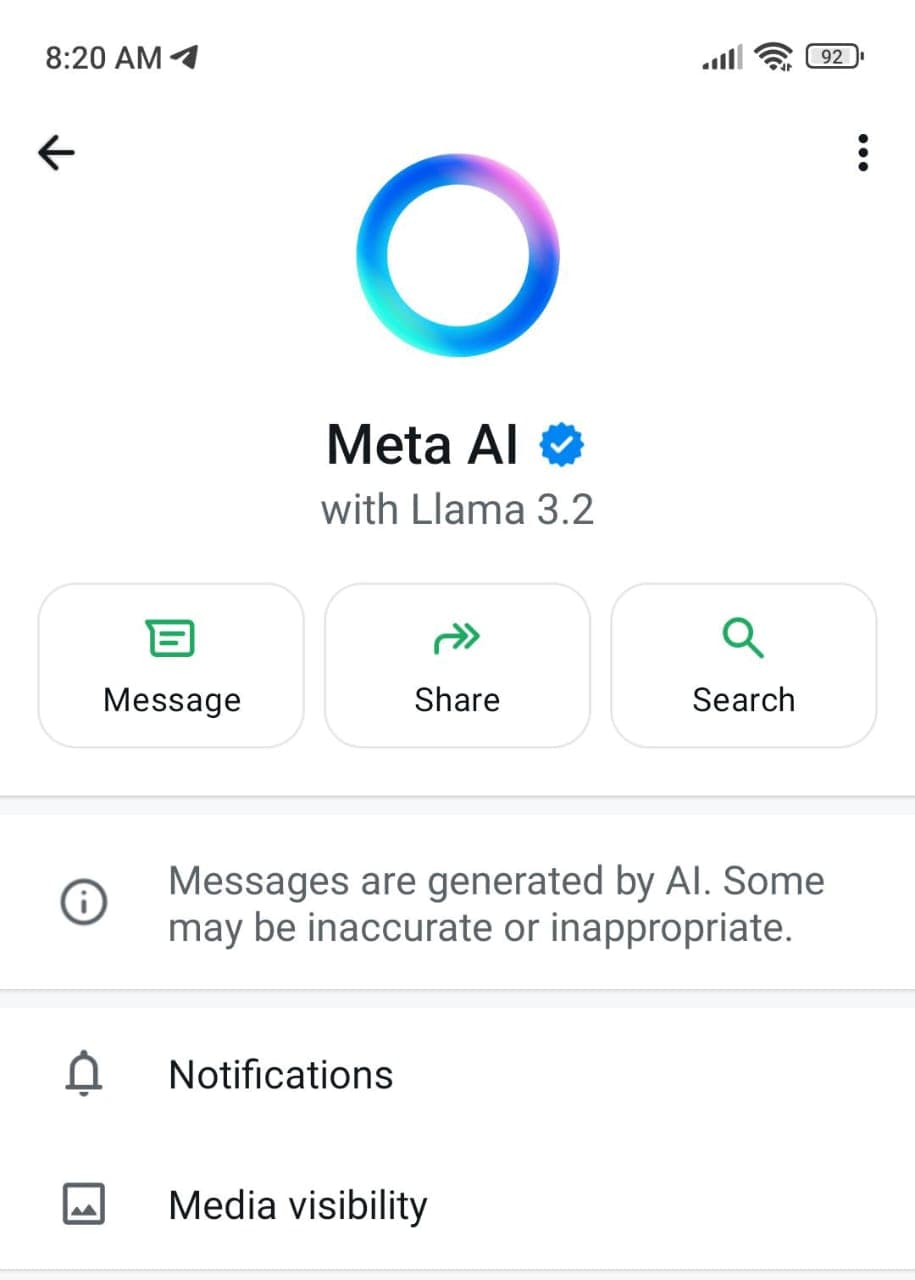Tap the 'with Llama 3.2' subtitle text
The image size is (915, 1280).
coord(457,509)
